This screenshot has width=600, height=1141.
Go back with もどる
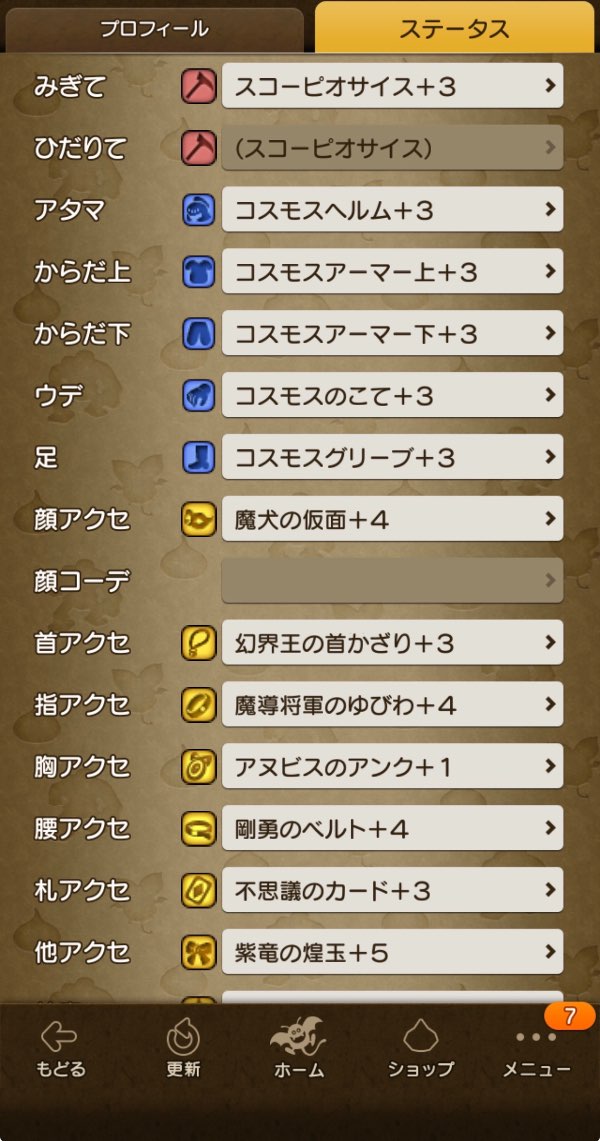(x=61, y=1050)
